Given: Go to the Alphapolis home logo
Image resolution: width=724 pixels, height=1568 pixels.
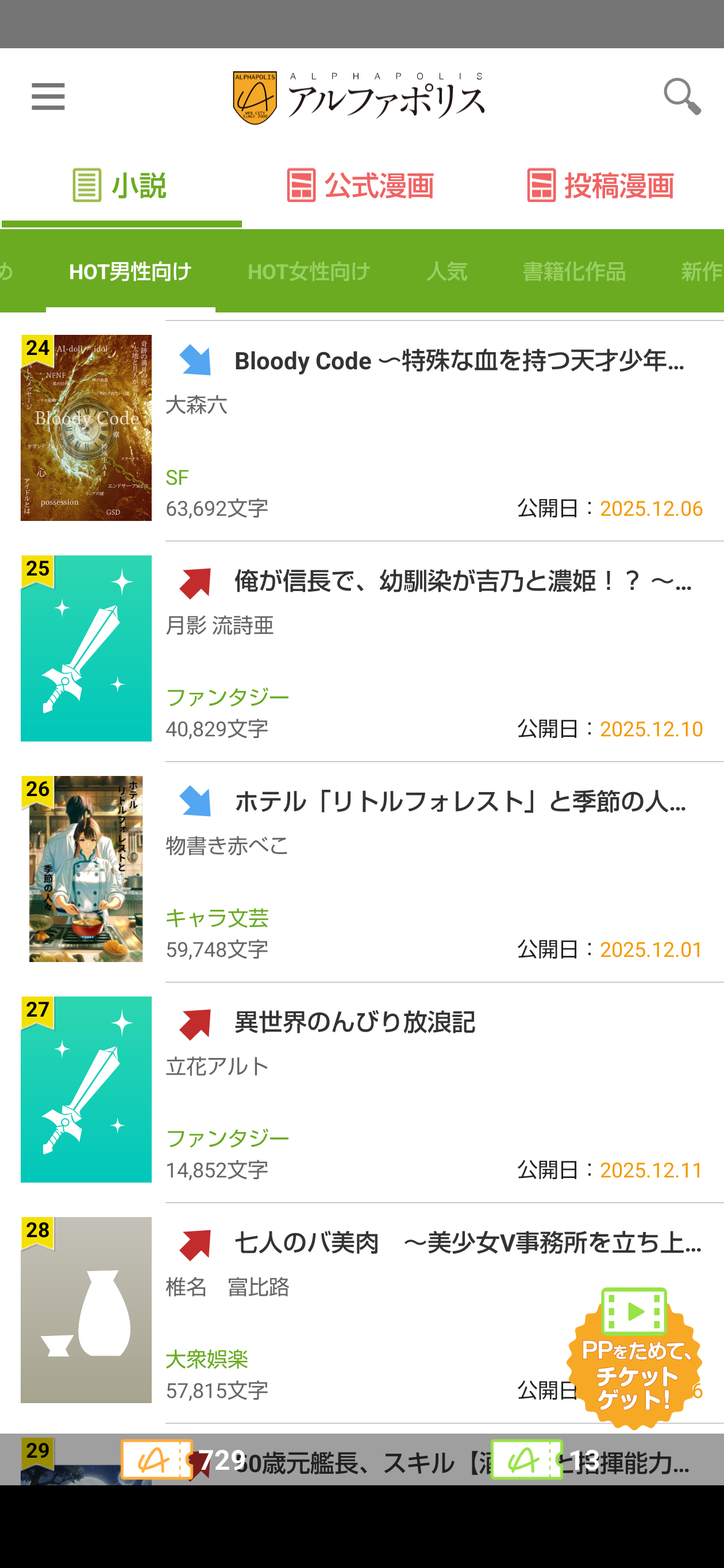Looking at the screenshot, I should click(x=359, y=98).
